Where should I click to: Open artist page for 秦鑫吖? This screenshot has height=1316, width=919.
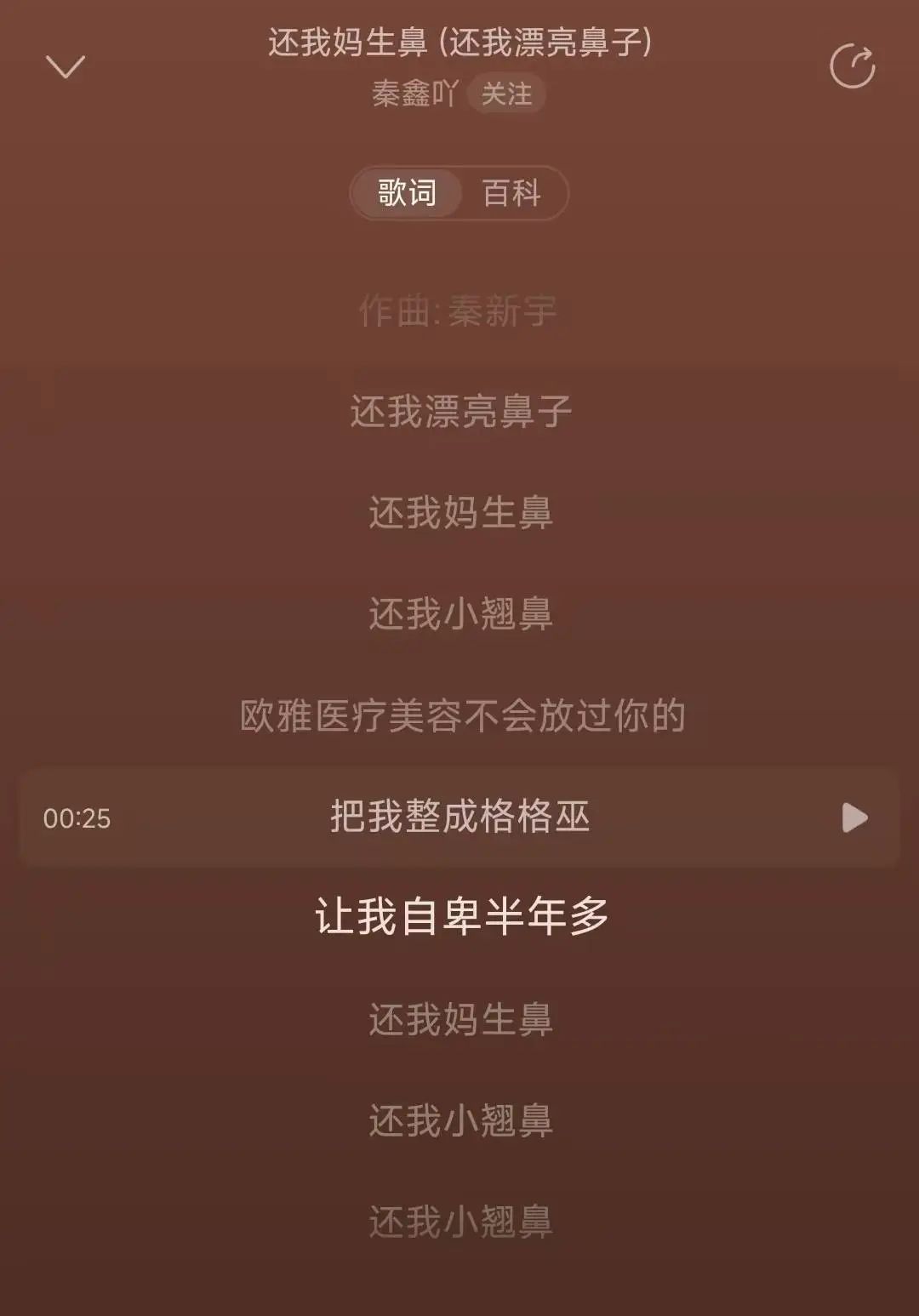tap(416, 95)
